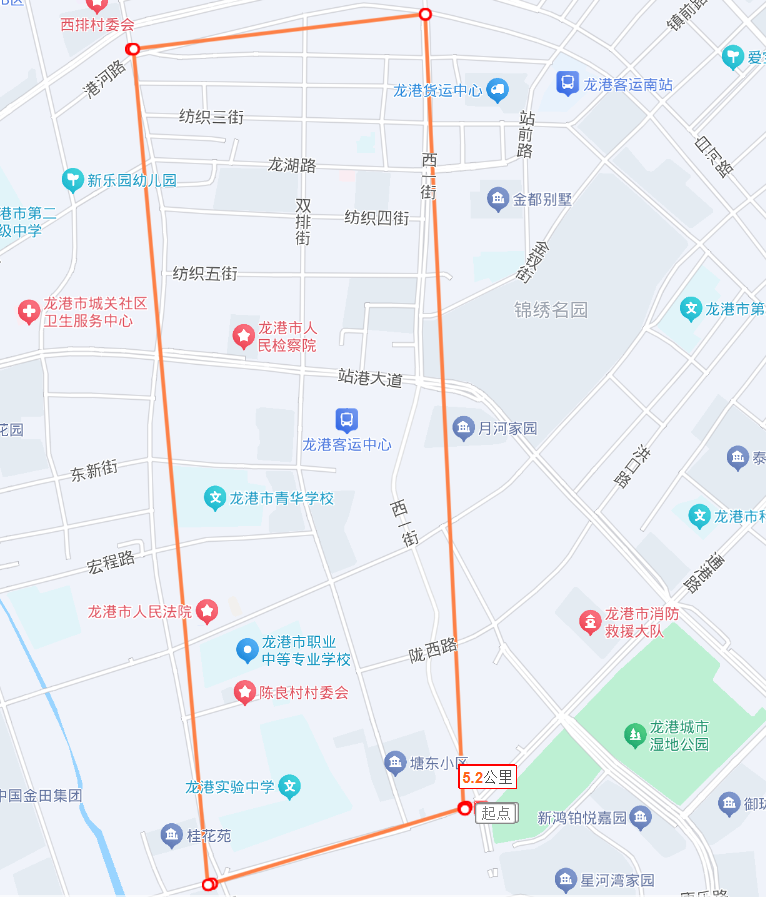The width and height of the screenshot is (766, 897).
Task: Open 龙港市人民检察院 place marker
Action: (244, 336)
